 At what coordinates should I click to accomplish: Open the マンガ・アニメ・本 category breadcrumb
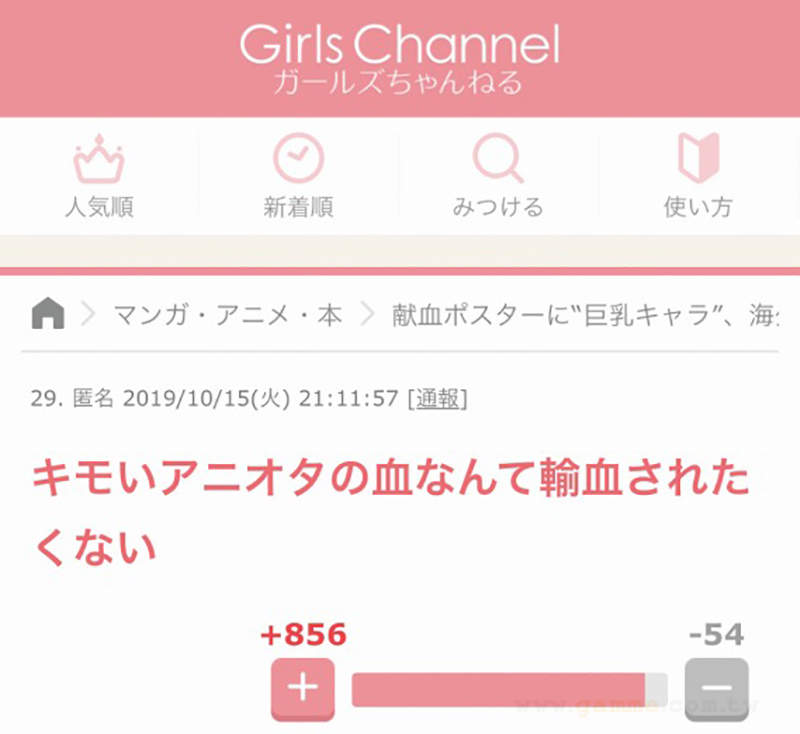[x=228, y=316]
